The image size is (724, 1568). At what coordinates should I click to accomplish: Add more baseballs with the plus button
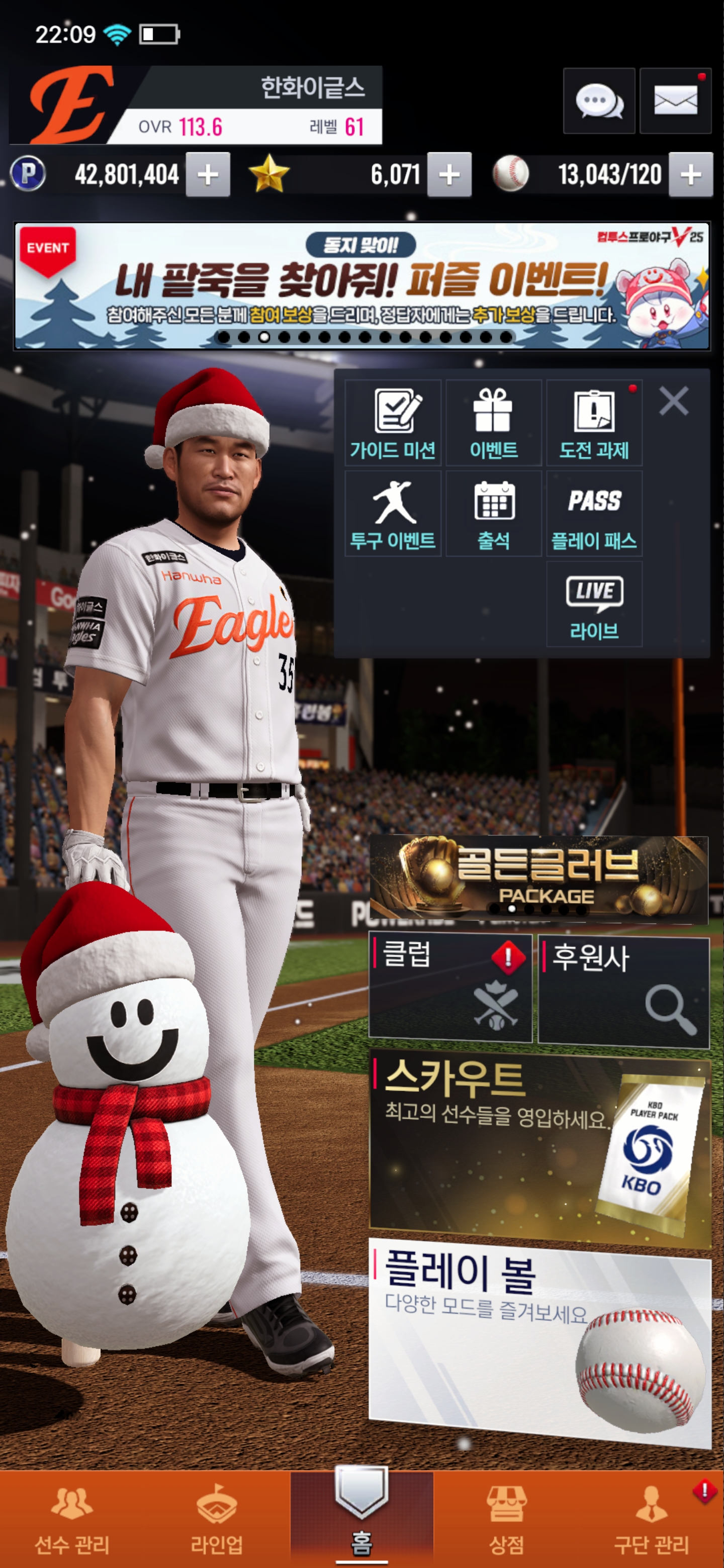690,175
